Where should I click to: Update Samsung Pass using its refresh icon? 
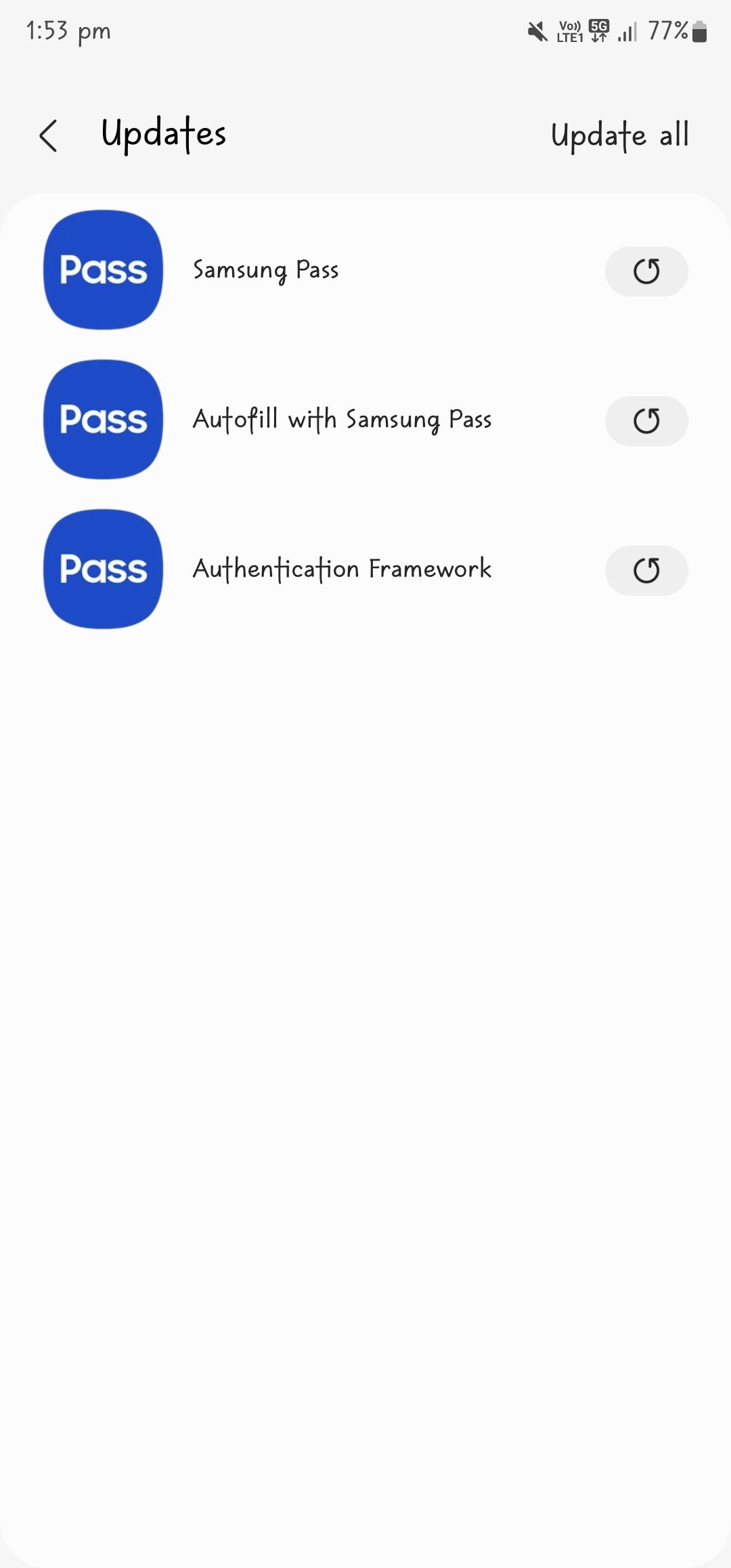tap(646, 270)
